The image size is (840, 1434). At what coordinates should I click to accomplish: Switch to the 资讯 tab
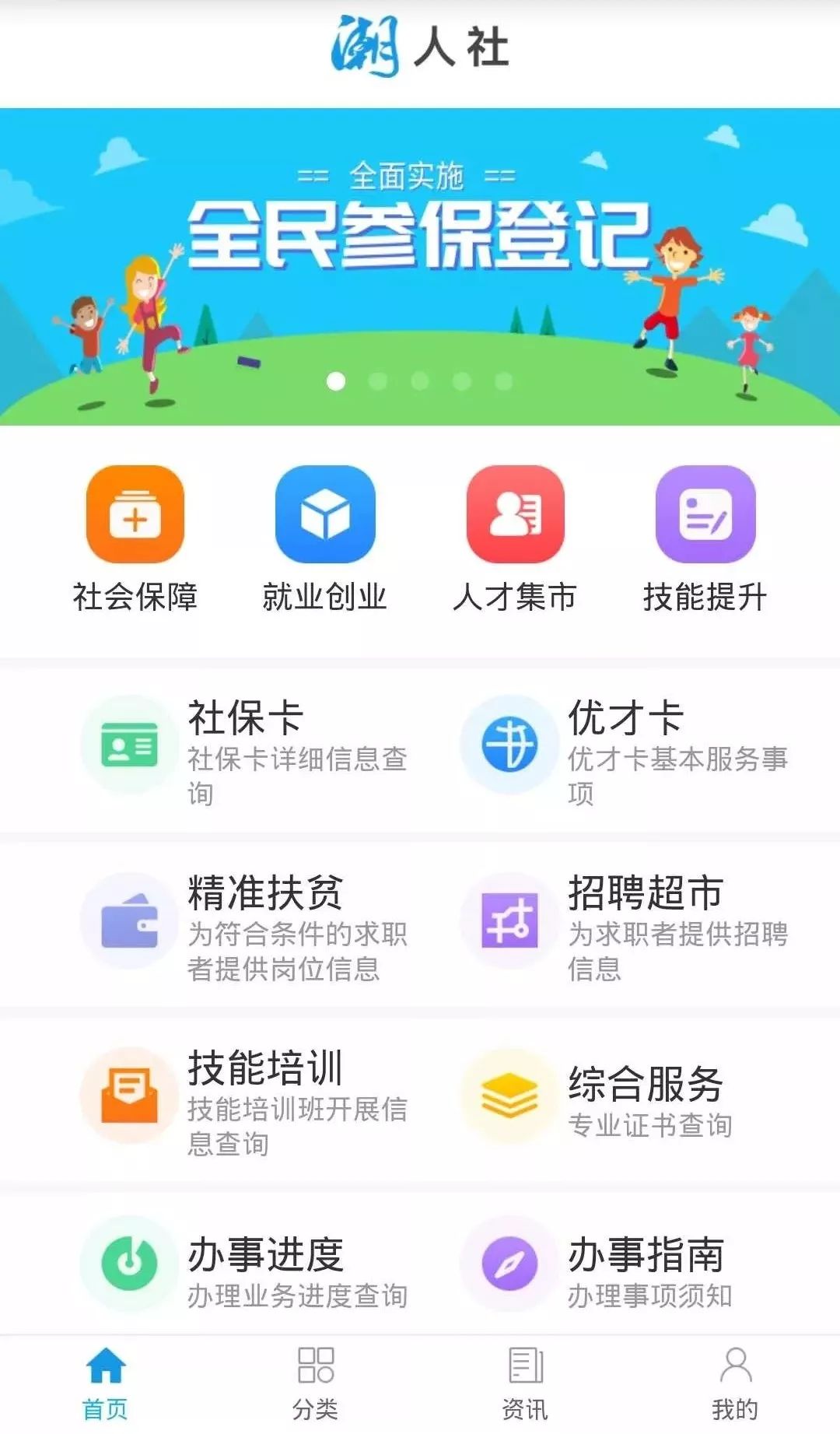coord(525,1383)
